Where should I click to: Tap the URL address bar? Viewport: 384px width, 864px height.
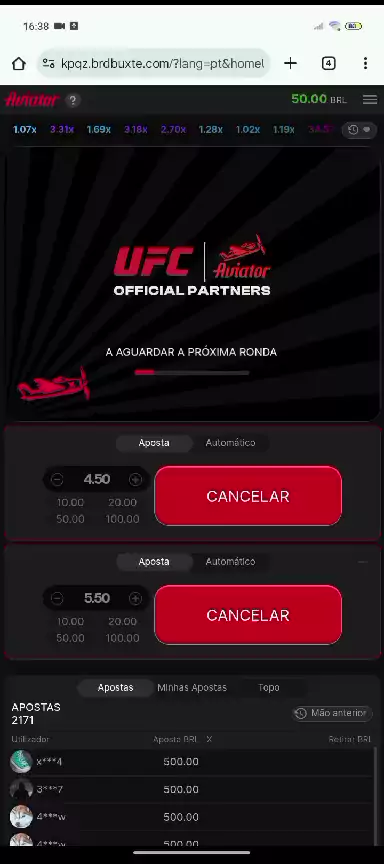(x=153, y=63)
